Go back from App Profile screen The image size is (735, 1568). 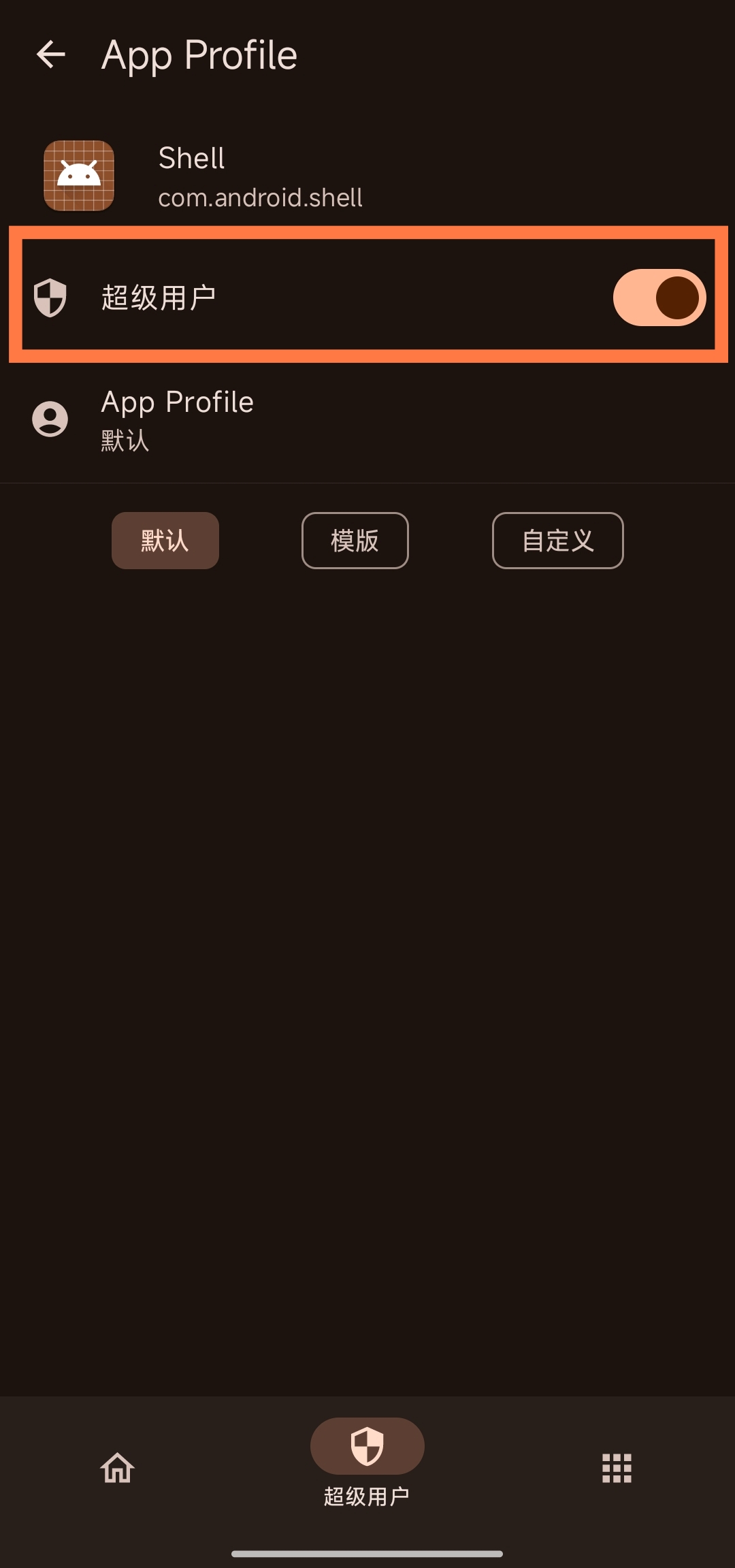[x=51, y=54]
